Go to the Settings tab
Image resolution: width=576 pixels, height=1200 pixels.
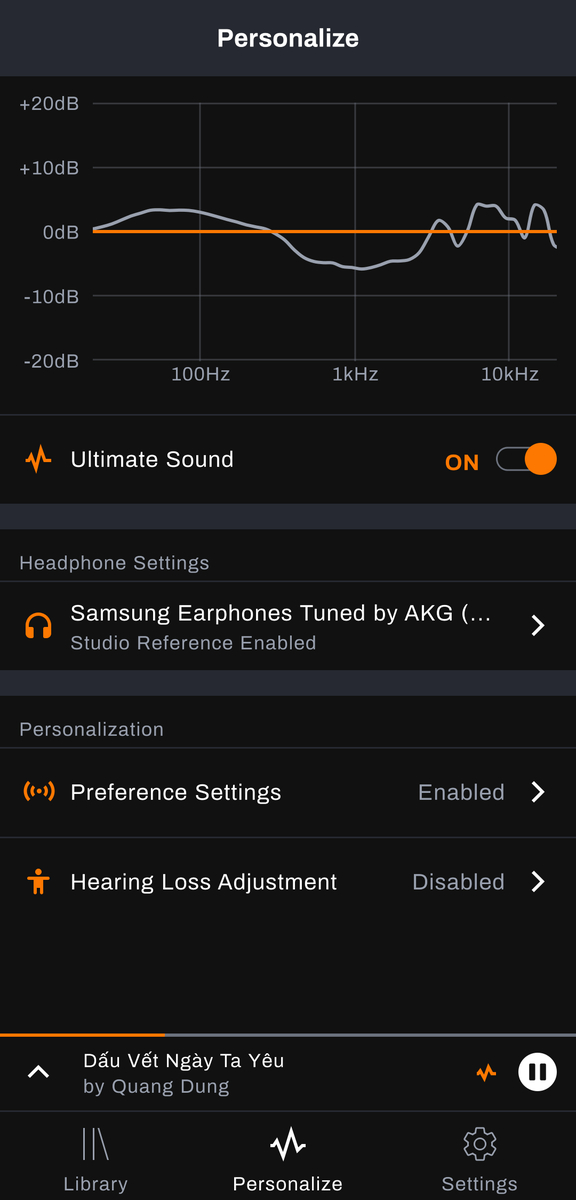[x=480, y=1160]
